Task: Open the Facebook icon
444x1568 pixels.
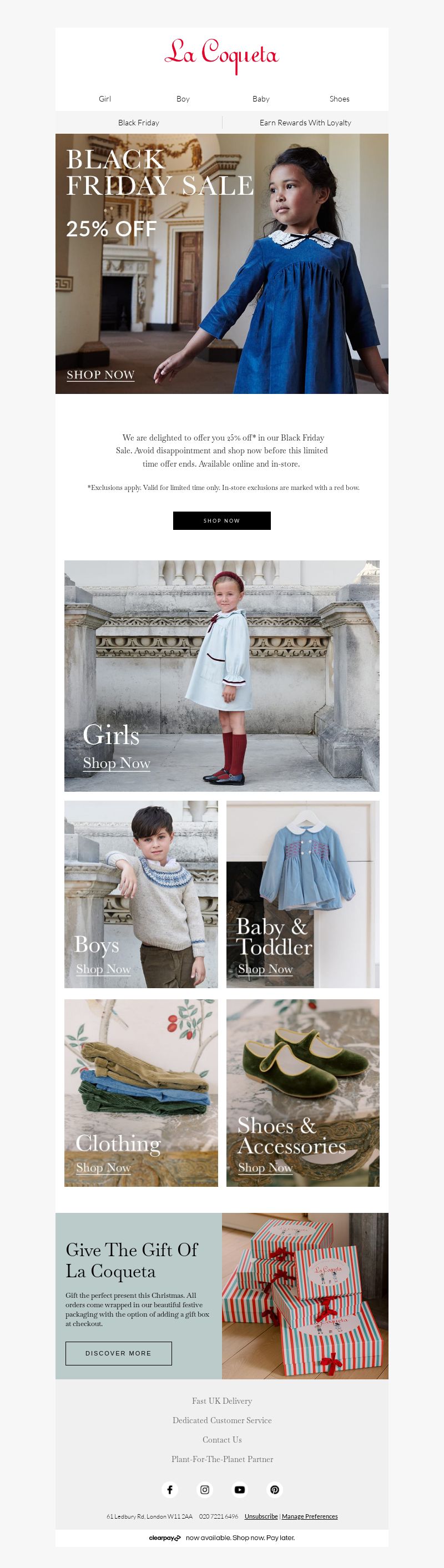Action: point(170,1489)
